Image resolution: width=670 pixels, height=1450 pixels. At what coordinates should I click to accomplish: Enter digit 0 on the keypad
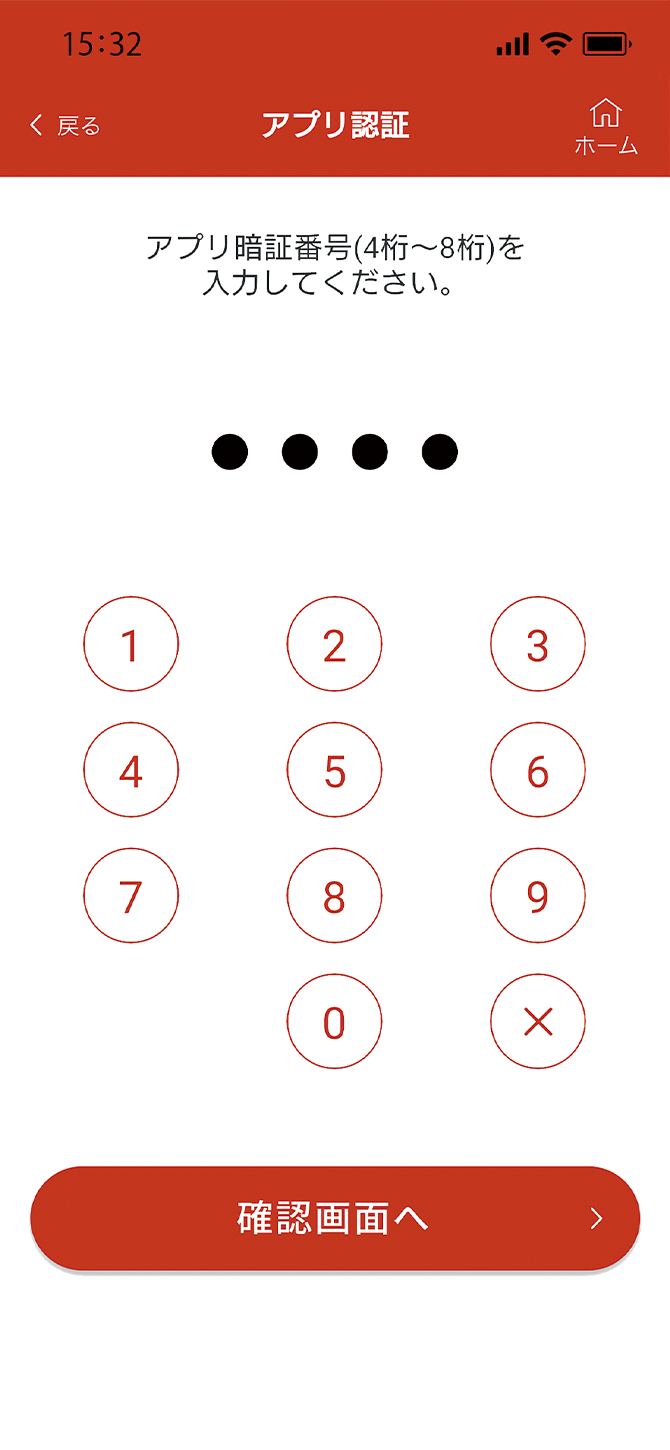pyautogui.click(x=335, y=1022)
